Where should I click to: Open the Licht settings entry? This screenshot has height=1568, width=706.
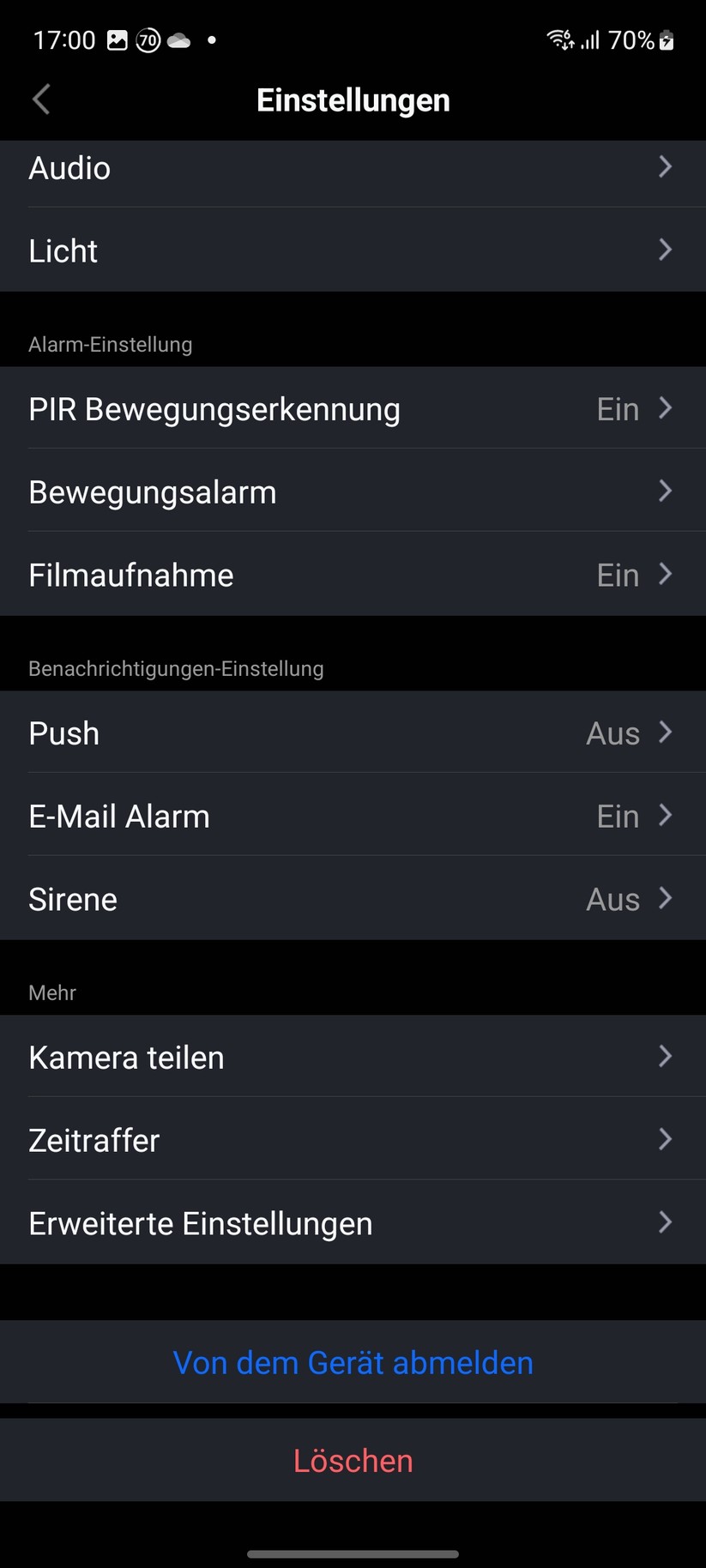pyautogui.click(x=353, y=250)
